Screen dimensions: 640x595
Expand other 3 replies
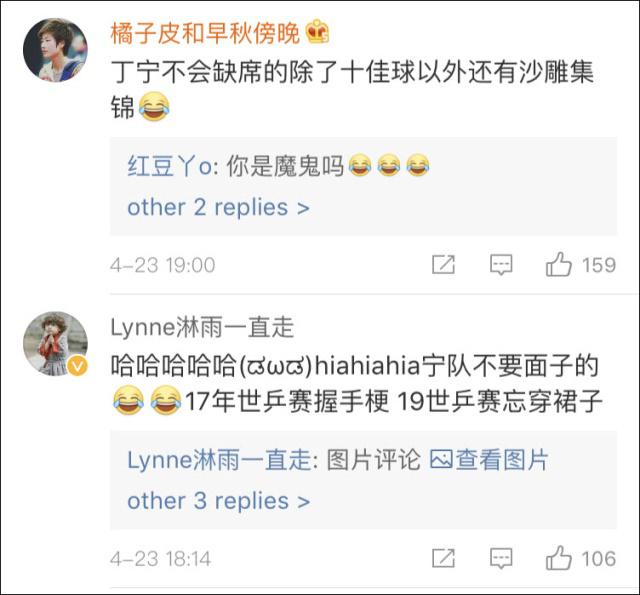click(218, 501)
